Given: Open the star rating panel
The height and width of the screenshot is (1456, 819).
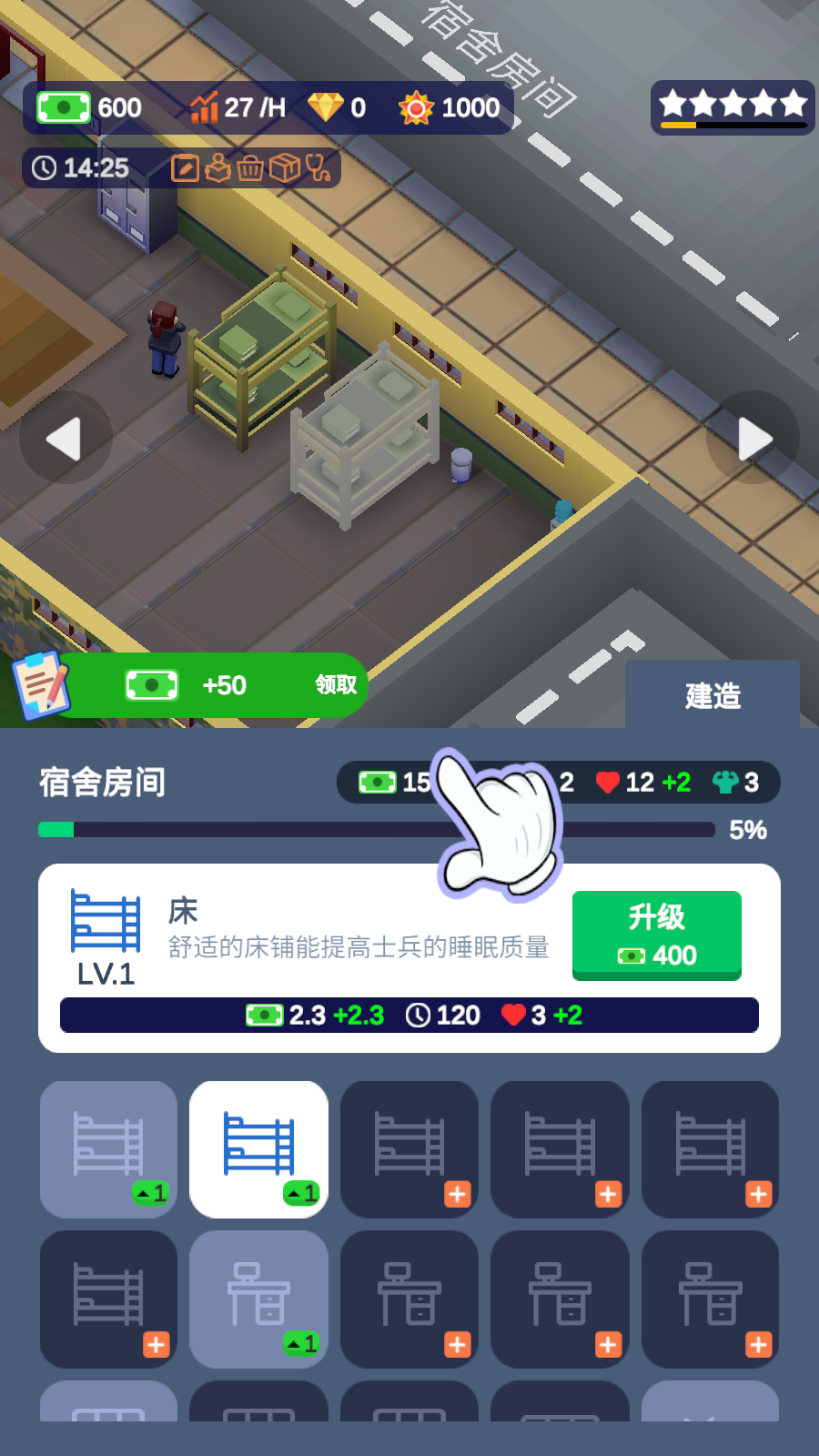Looking at the screenshot, I should [x=733, y=107].
